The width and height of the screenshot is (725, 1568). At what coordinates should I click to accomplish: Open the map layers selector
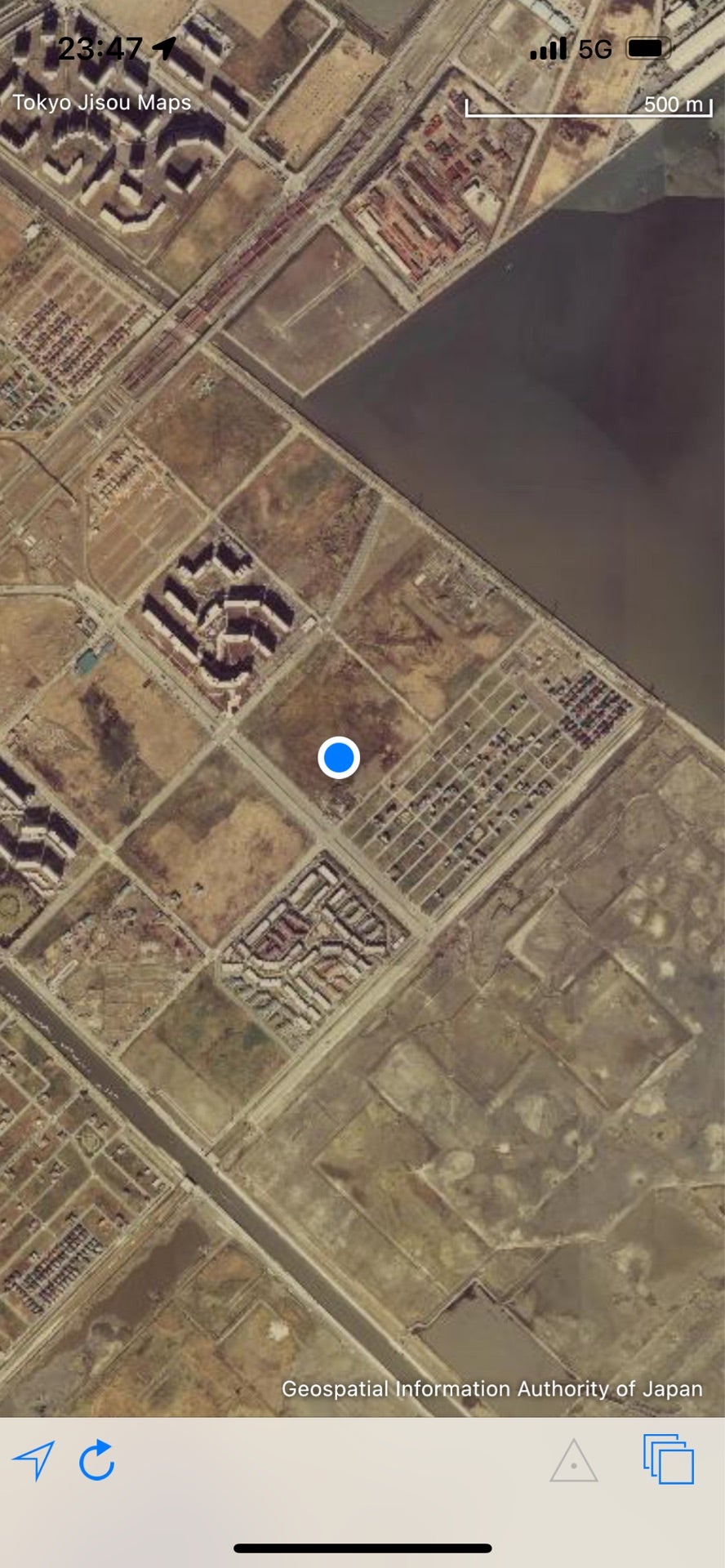[x=668, y=1459]
